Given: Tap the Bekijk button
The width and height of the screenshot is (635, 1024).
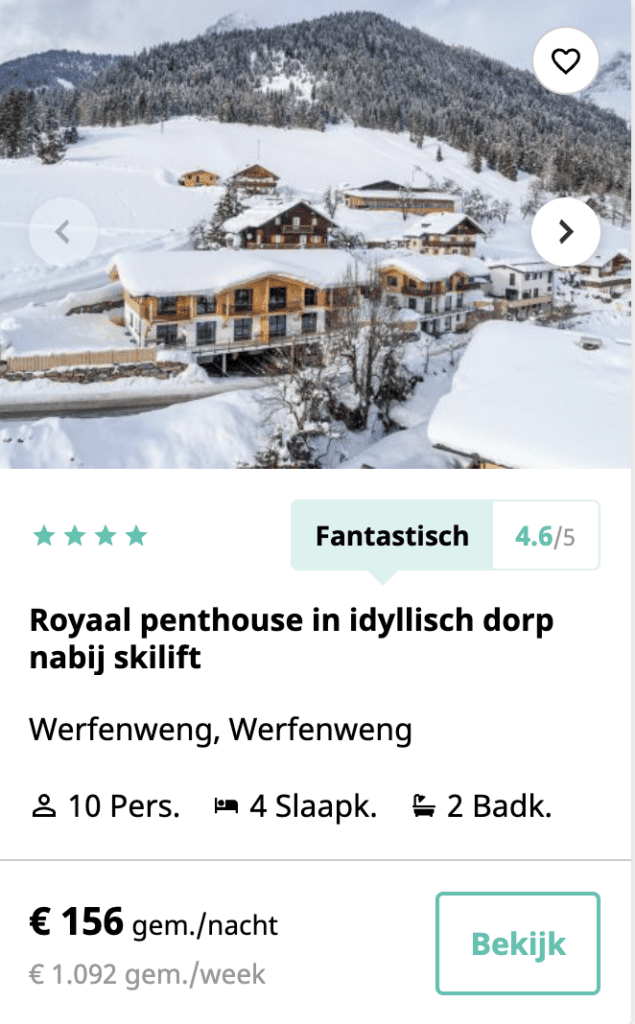Looking at the screenshot, I should [x=518, y=943].
